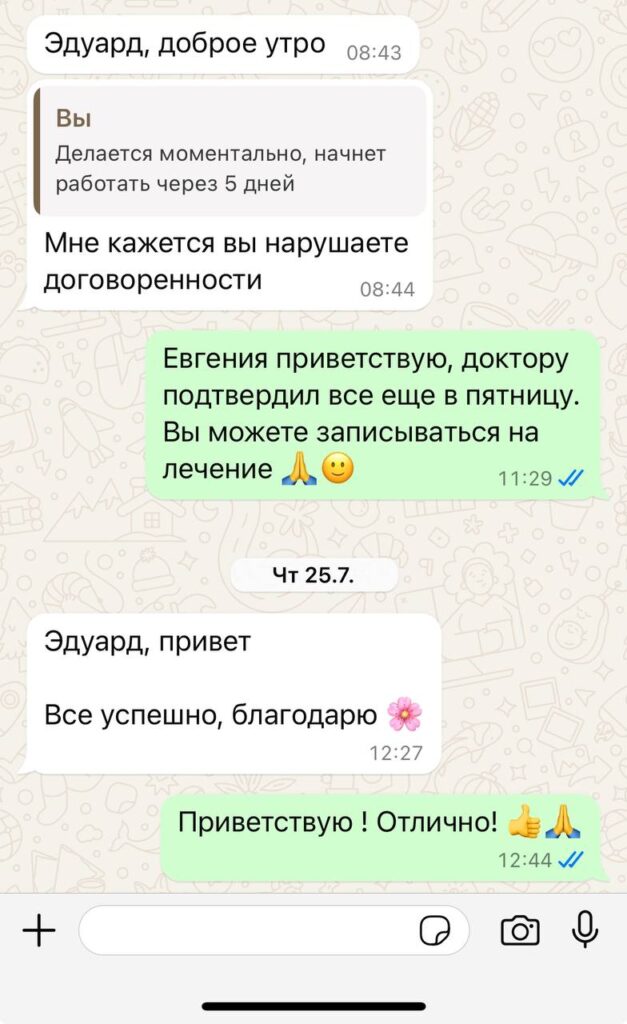627x1024 pixels.
Task: Open the camera to take a photo
Action: pyautogui.click(x=519, y=931)
